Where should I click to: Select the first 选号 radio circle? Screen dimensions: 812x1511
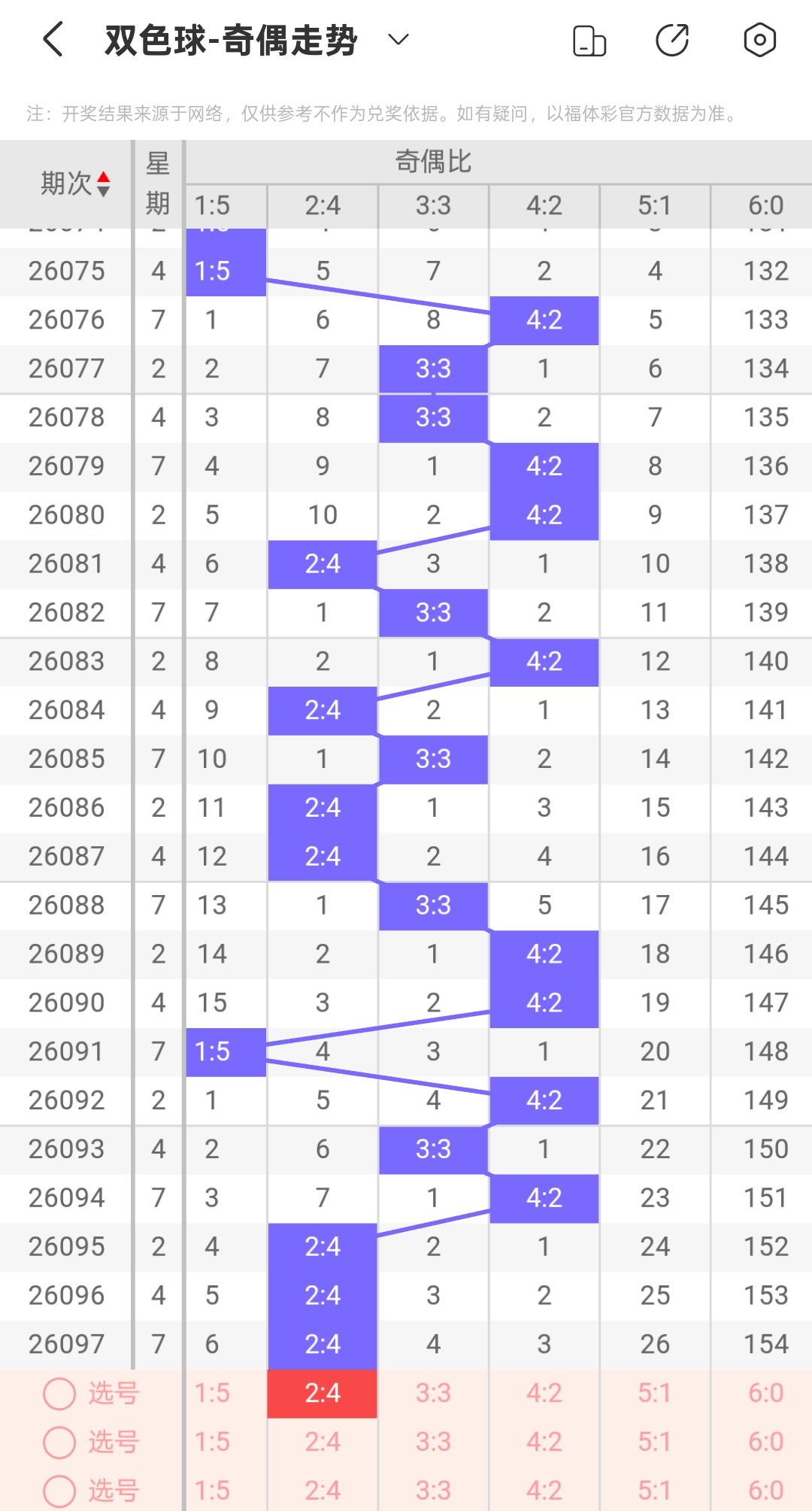point(59,1394)
